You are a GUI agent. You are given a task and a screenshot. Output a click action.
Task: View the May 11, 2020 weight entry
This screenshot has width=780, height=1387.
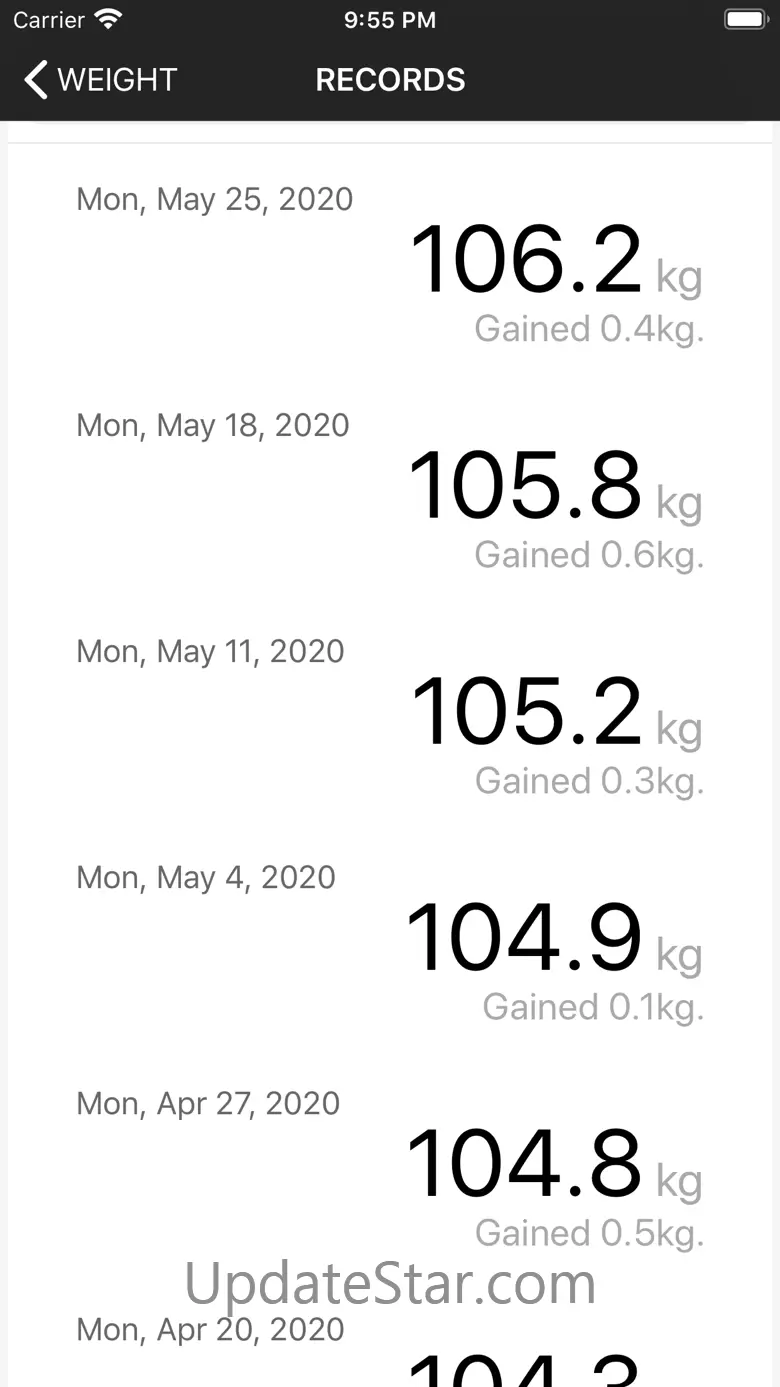click(390, 714)
